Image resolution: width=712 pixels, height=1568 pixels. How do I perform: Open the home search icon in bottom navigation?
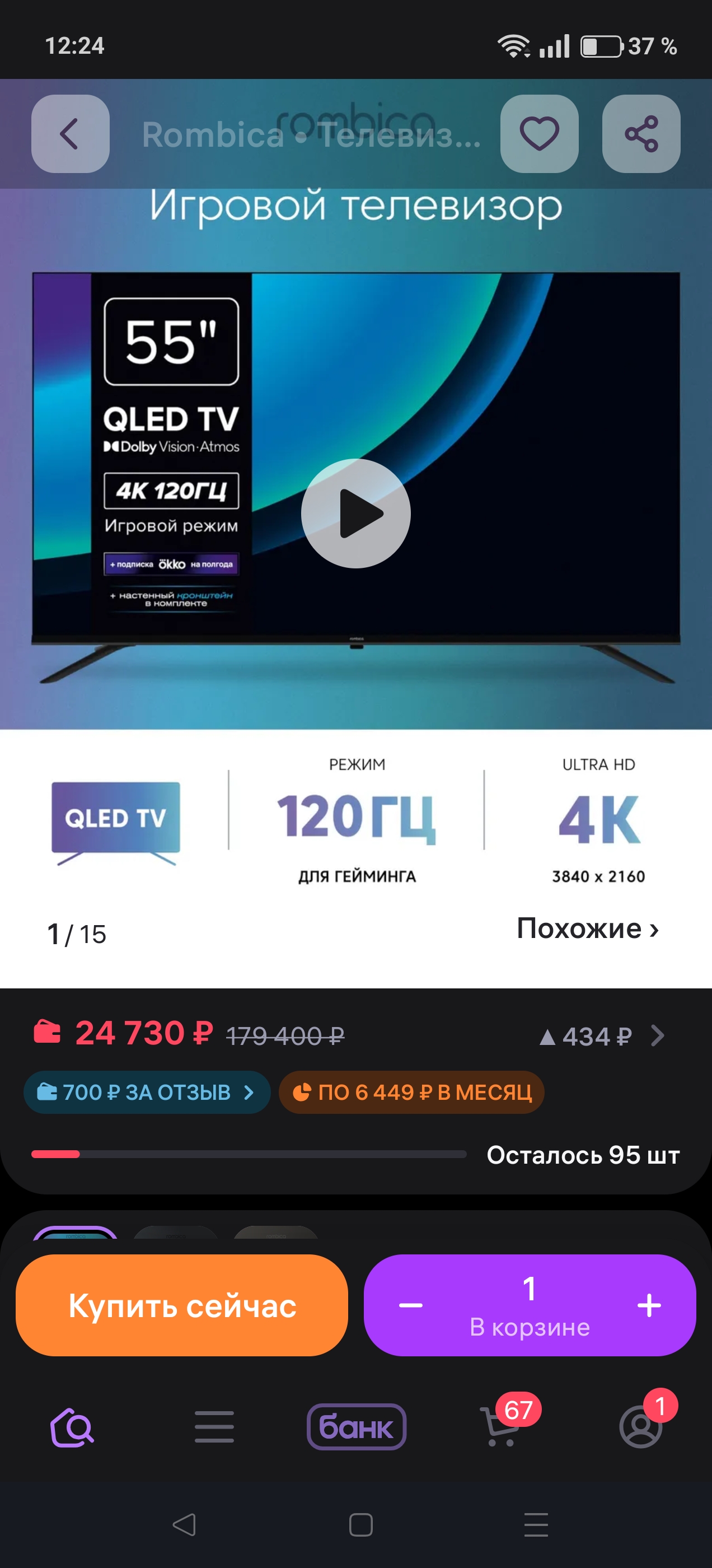pos(72,1427)
